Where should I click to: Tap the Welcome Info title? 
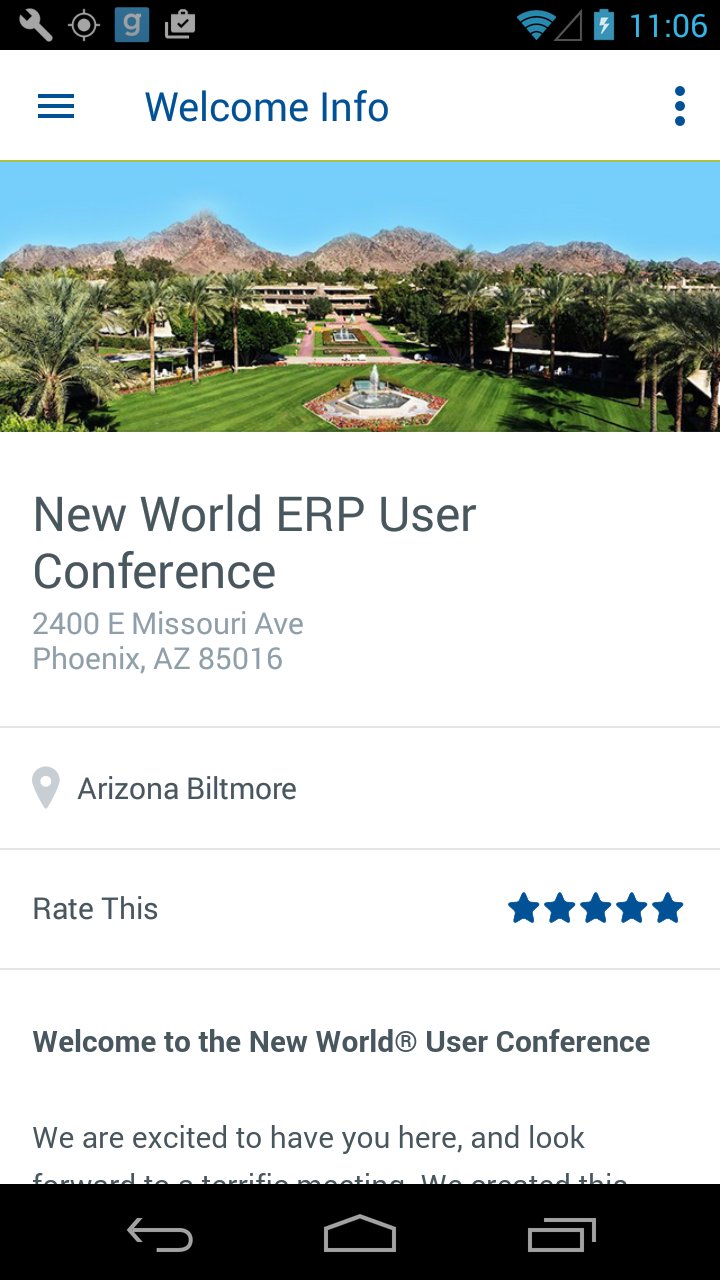pos(266,106)
